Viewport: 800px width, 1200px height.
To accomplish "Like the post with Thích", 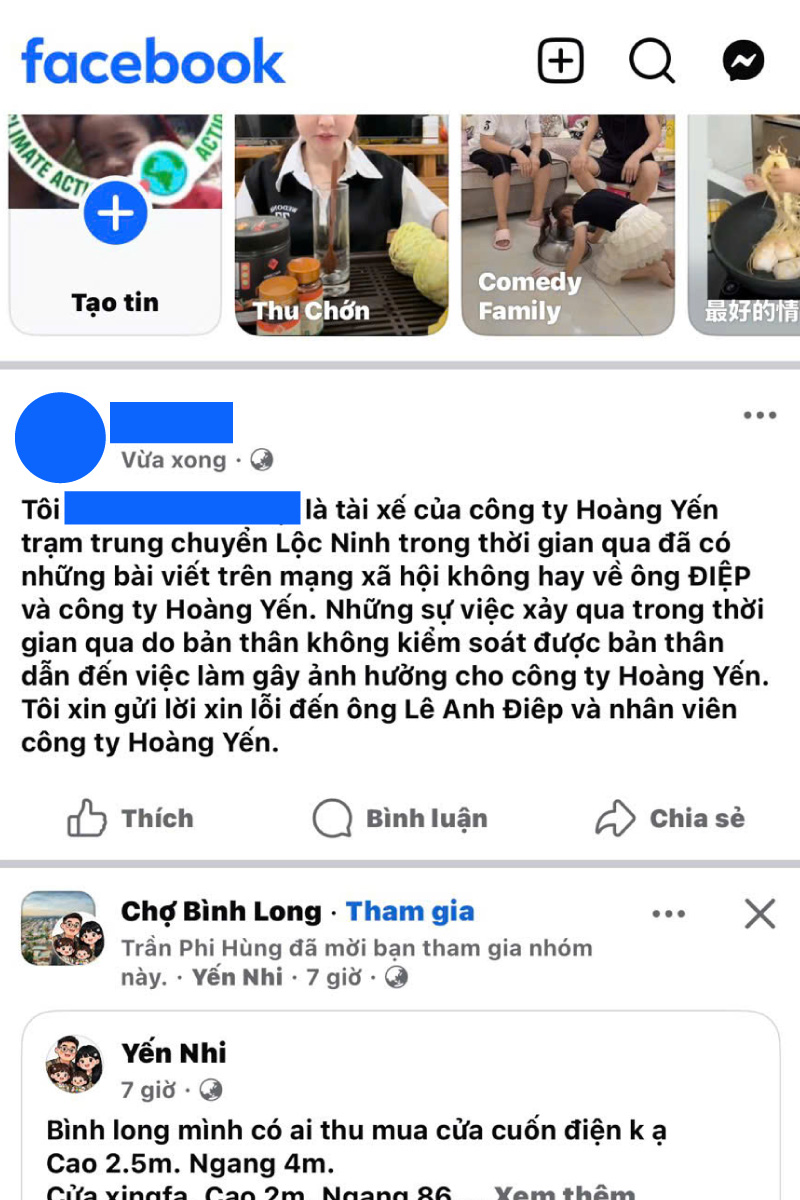I will [131, 819].
